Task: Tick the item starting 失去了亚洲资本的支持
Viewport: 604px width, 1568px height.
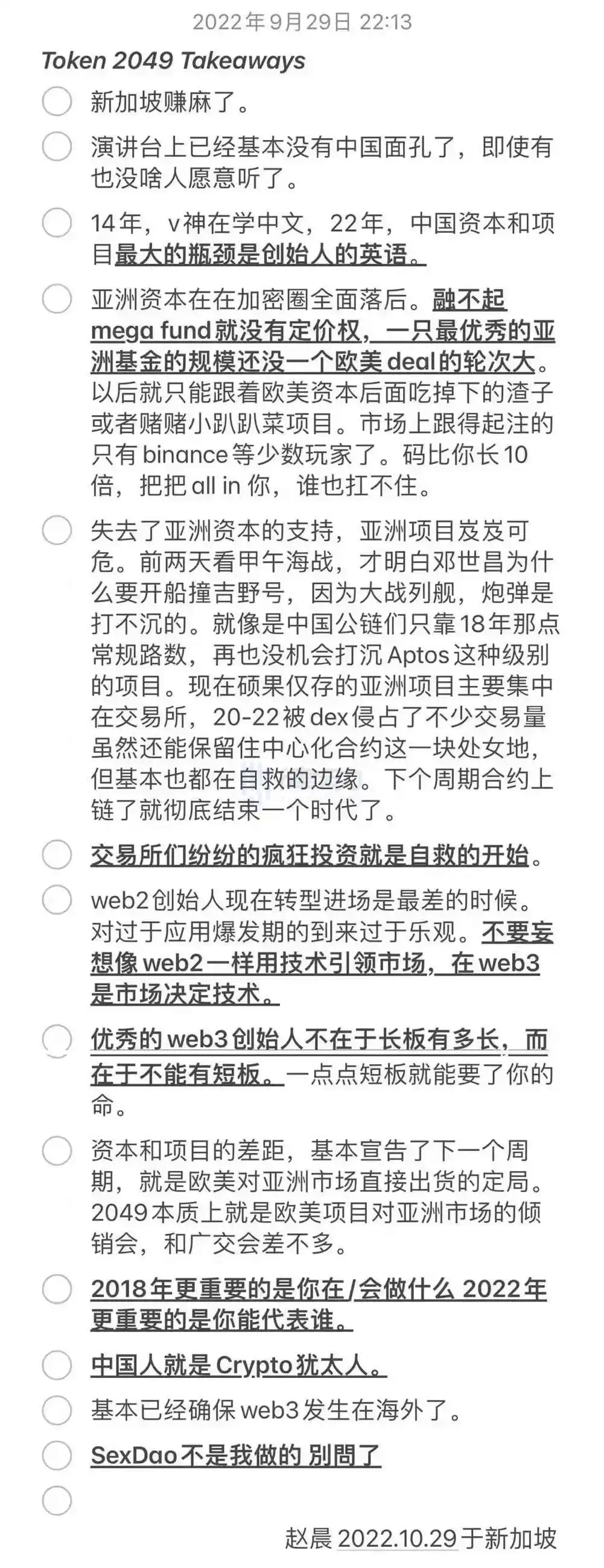Action: point(57,530)
